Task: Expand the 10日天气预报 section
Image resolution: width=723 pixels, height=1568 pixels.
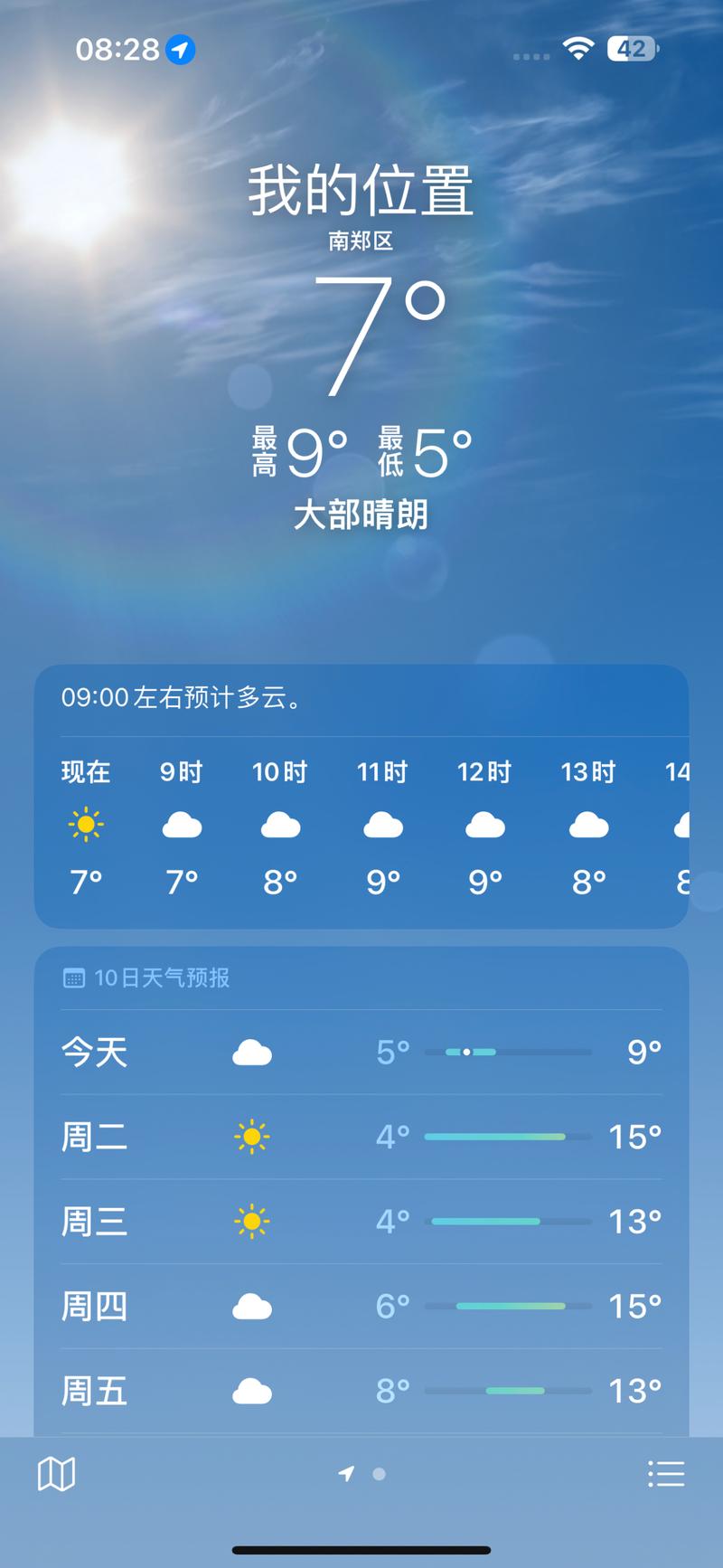Action: [x=163, y=978]
